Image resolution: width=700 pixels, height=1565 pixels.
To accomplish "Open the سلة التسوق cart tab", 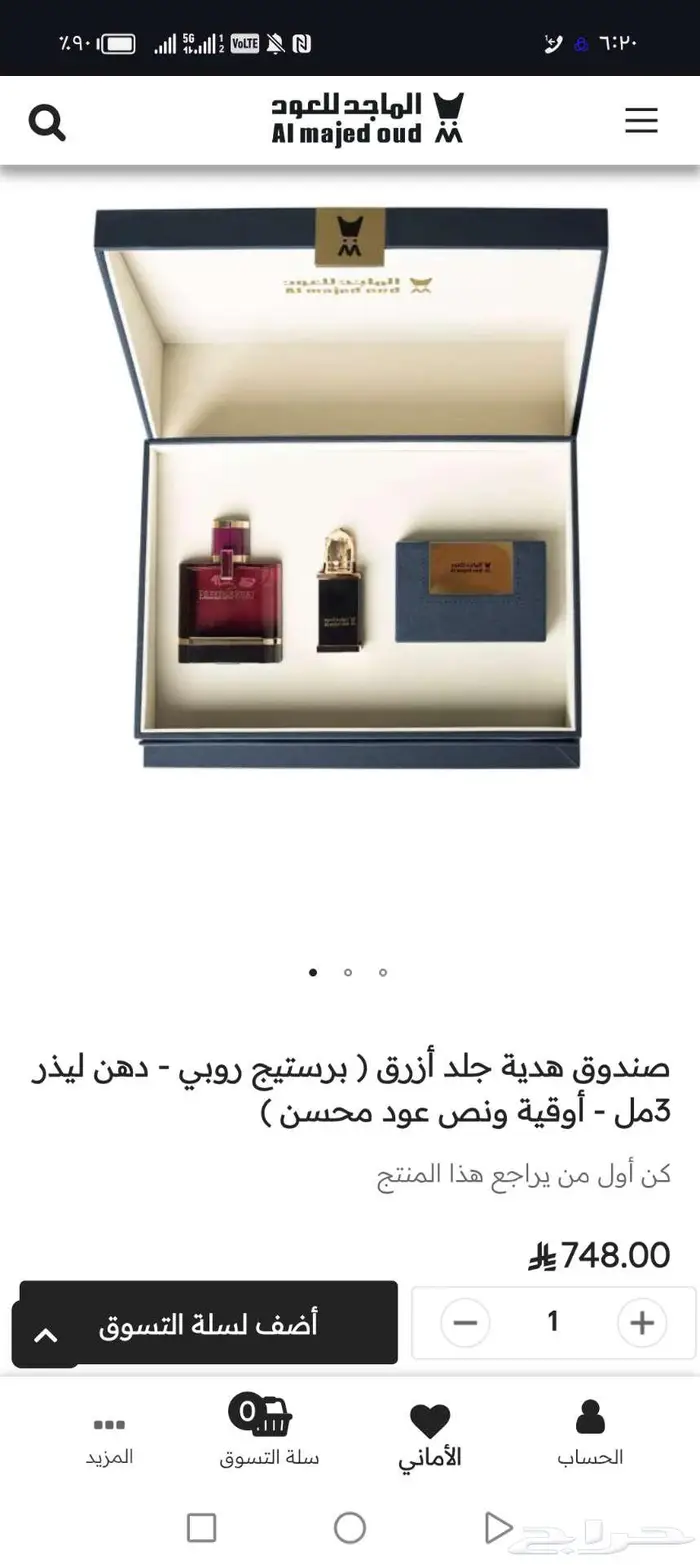I will (x=269, y=1432).
